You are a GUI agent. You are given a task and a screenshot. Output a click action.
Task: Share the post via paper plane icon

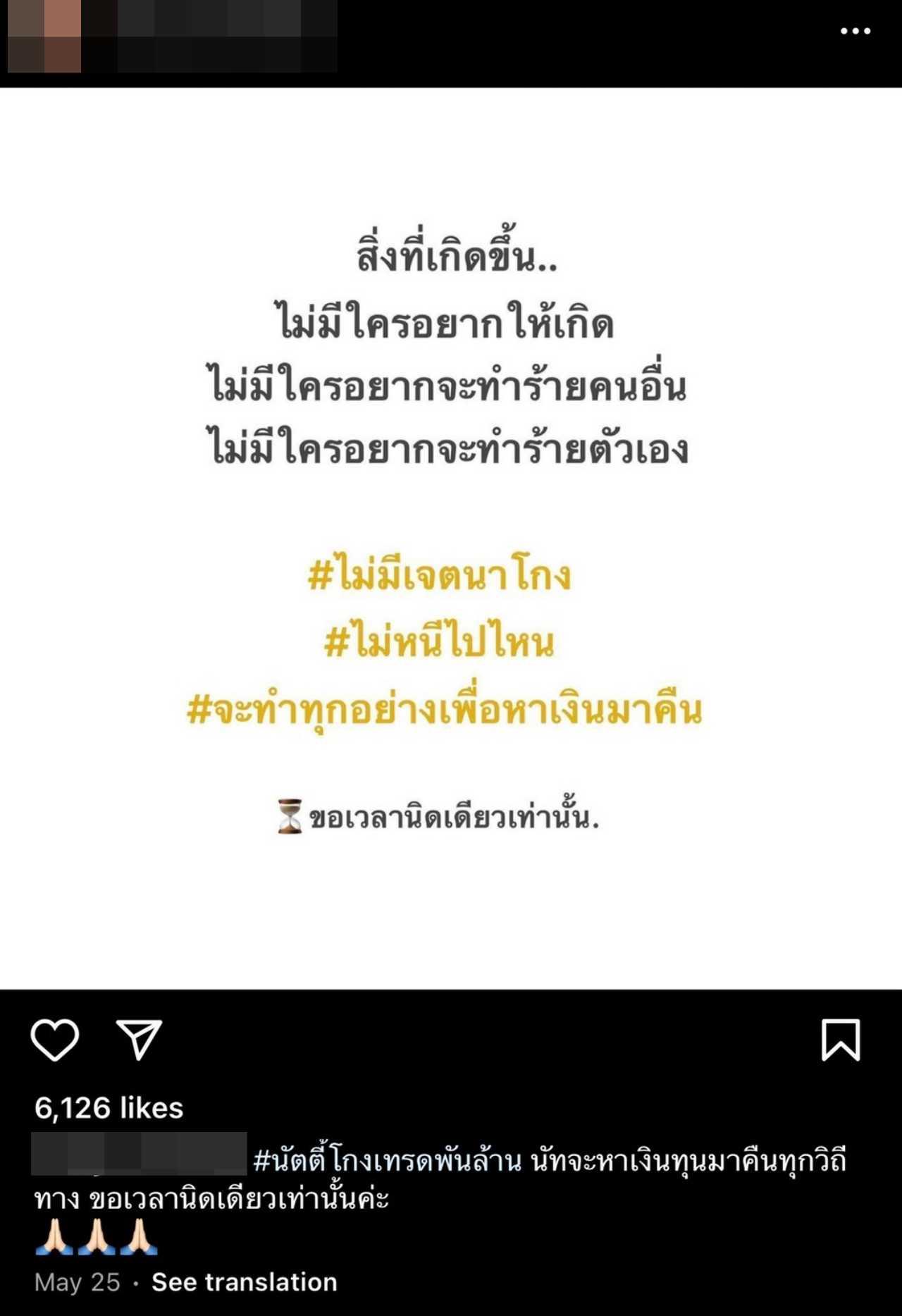point(139,1039)
